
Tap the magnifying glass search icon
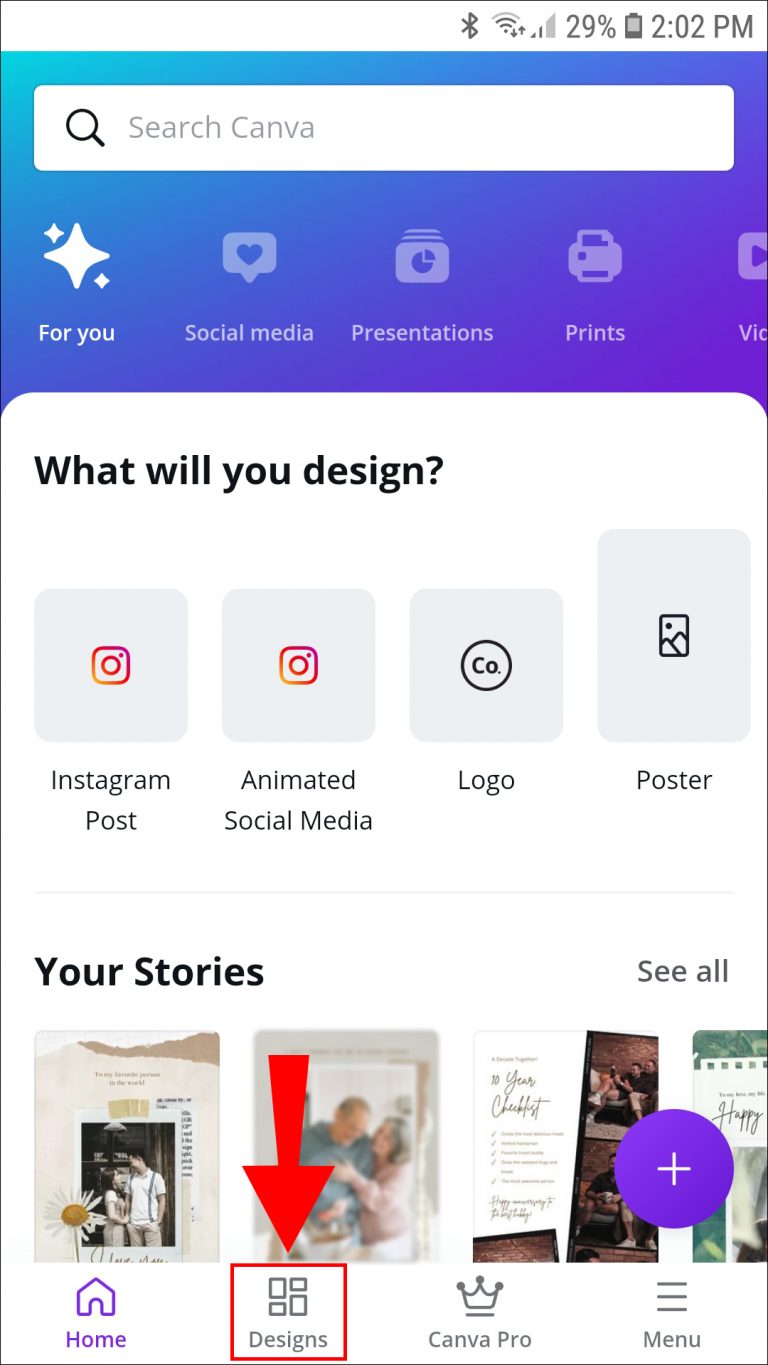click(x=84, y=127)
